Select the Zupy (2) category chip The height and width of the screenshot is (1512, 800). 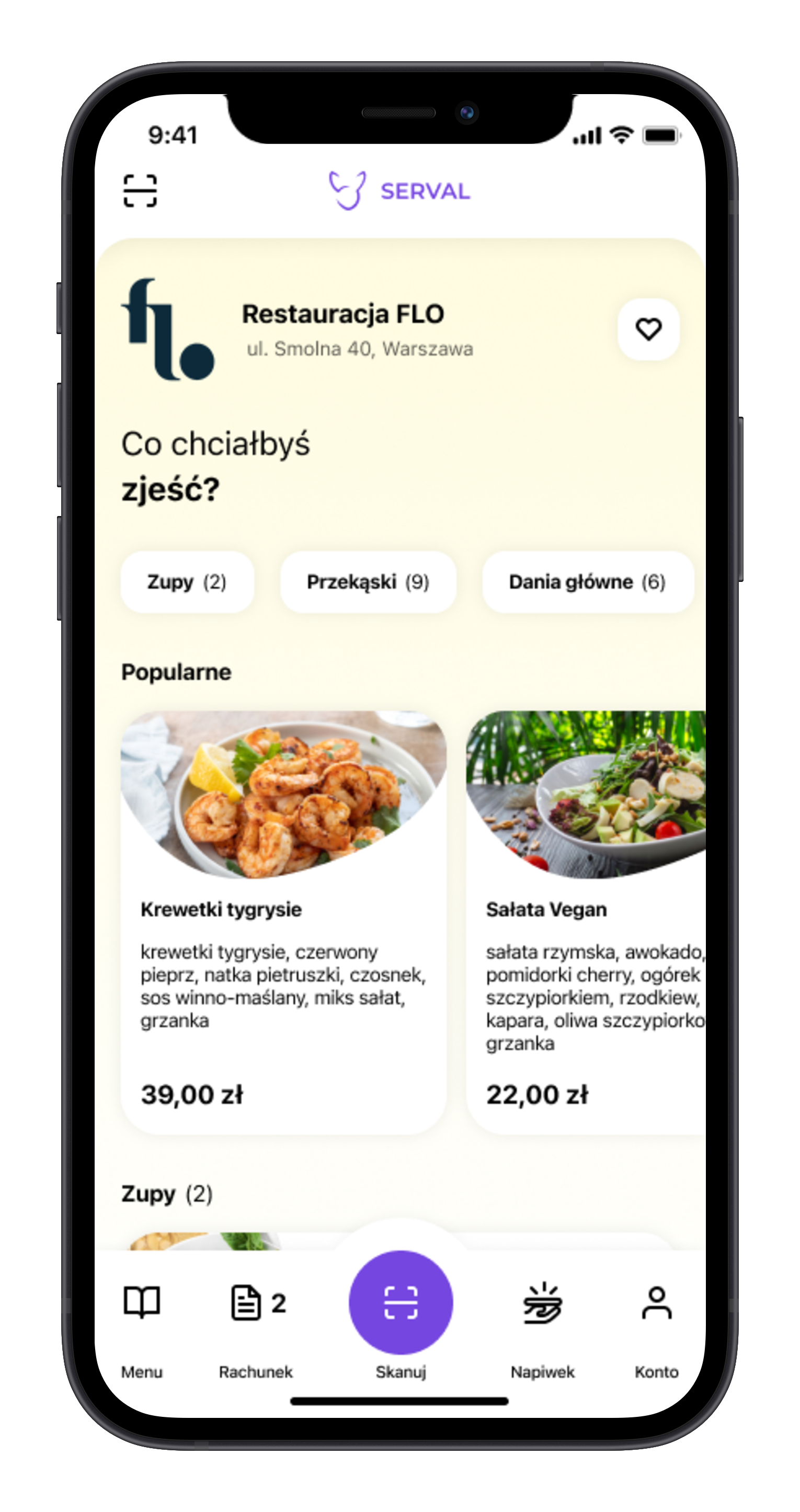(187, 582)
